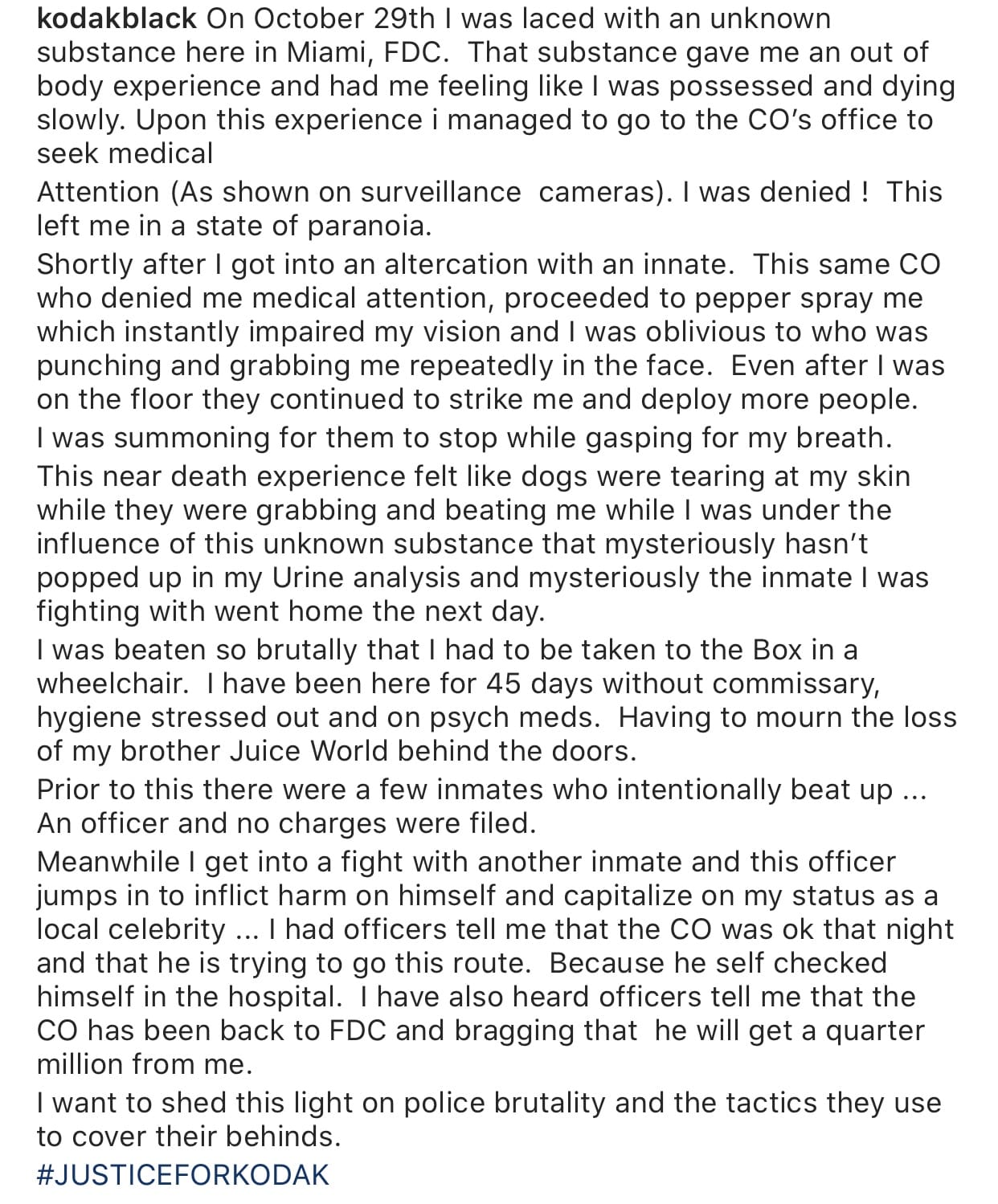Open the kodakblack profile from the caption

pyautogui.click(x=117, y=18)
